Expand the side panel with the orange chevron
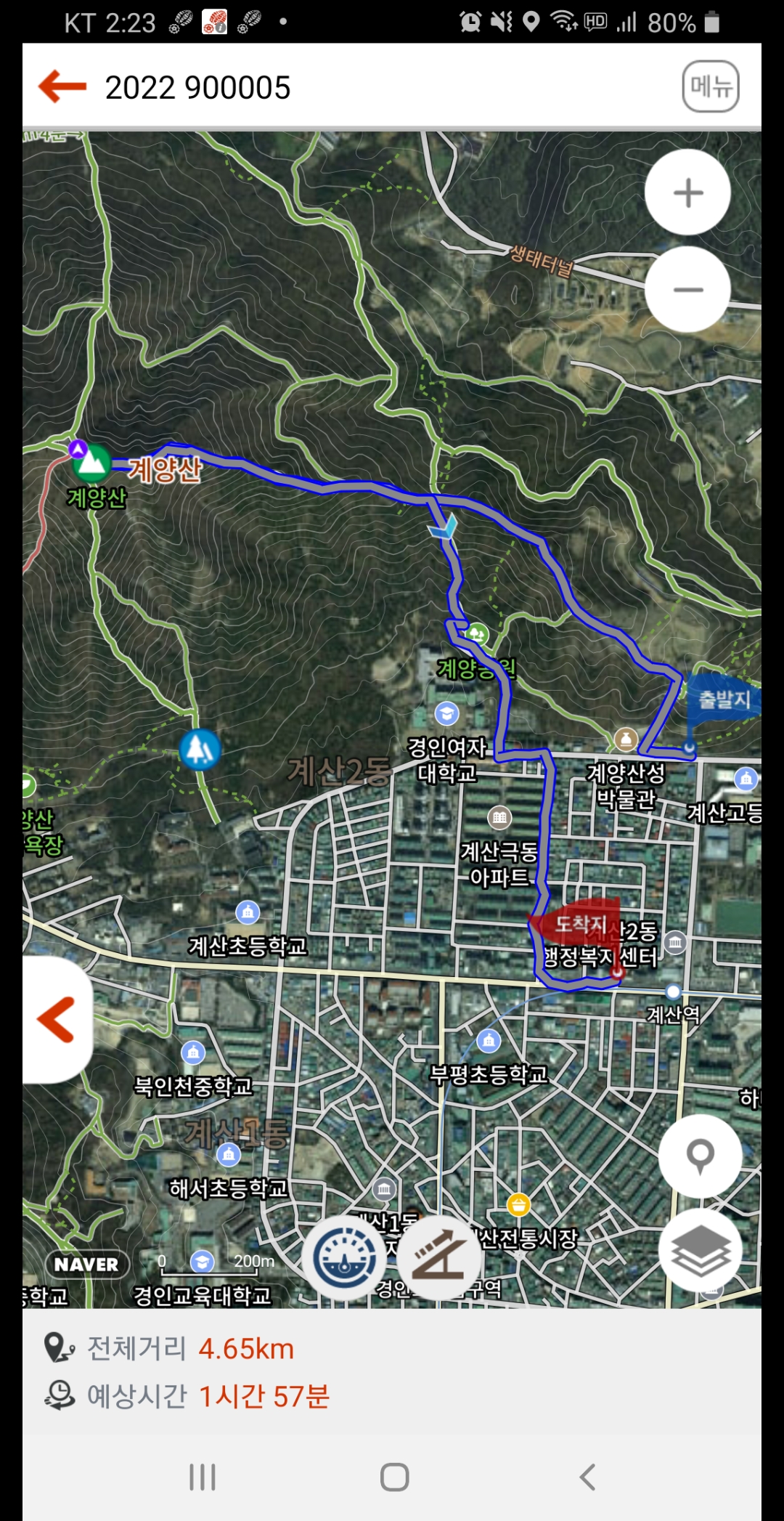This screenshot has width=784, height=1521. 57,1019
